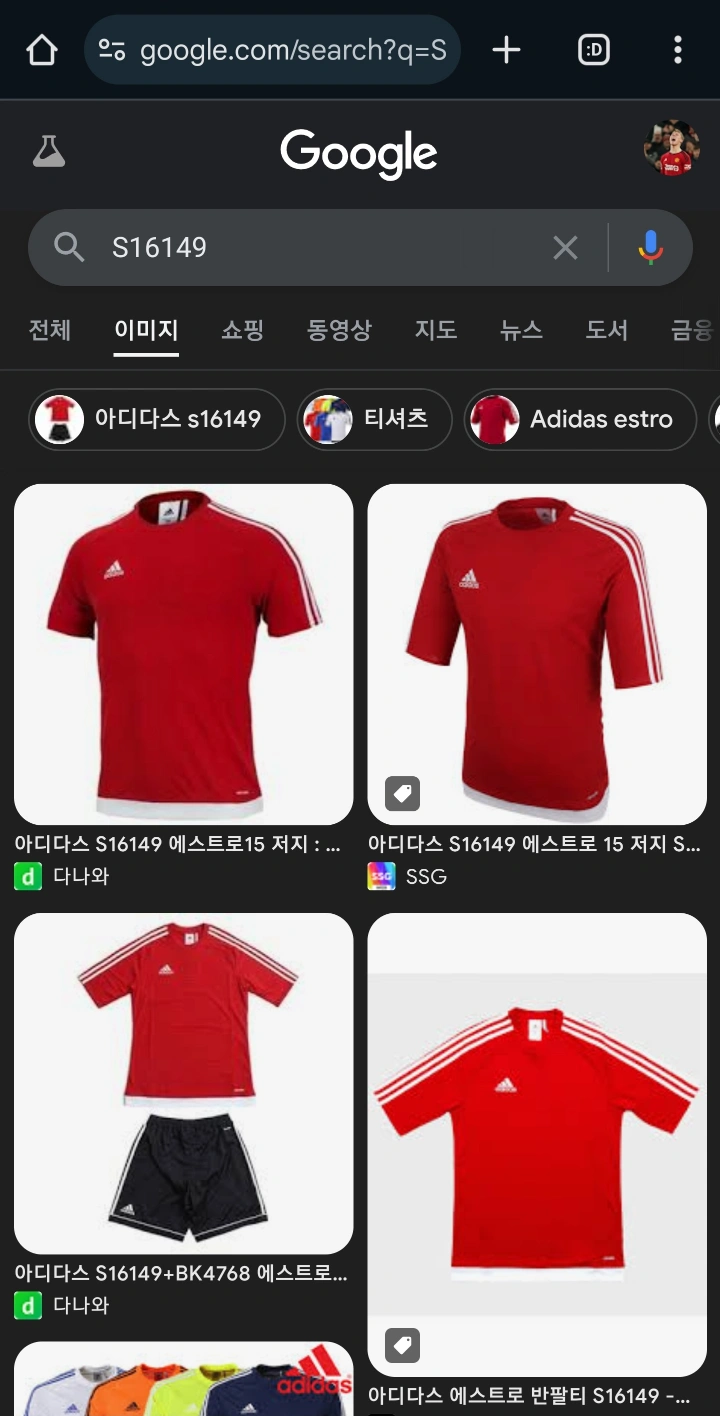Go to the browser home page
720x1416 pixels.
tap(42, 50)
